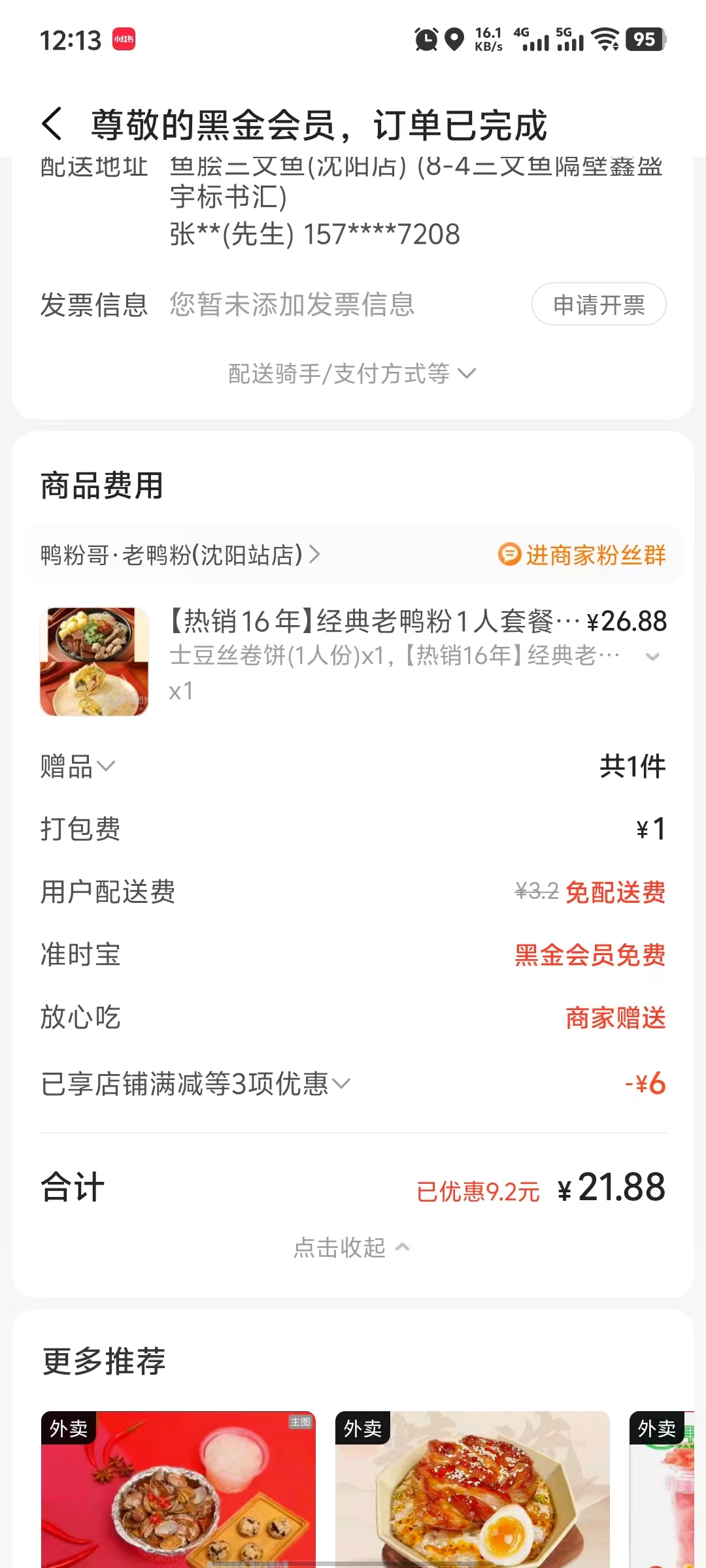This screenshot has height=1568, width=706.
Task: Open the 老鸭粉 set meal product image
Action: click(95, 662)
